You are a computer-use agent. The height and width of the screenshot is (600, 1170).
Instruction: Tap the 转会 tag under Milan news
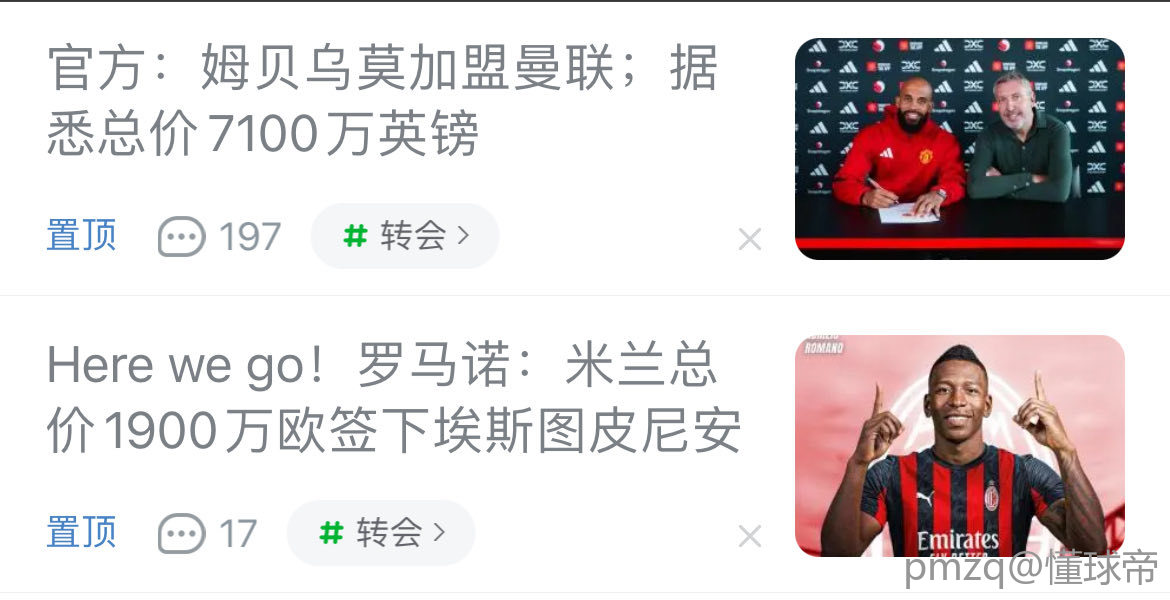point(381,533)
